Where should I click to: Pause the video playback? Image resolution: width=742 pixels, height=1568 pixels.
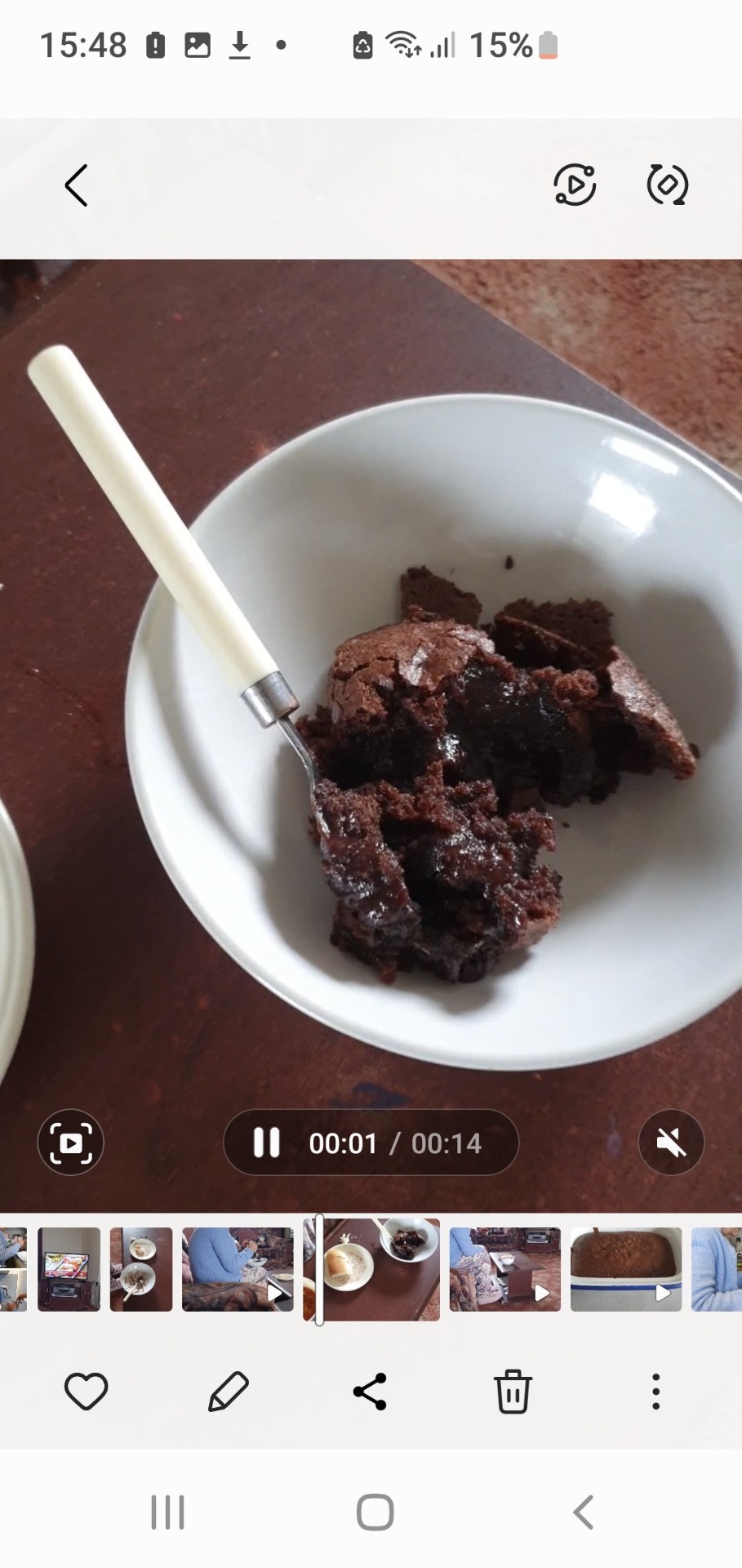(x=266, y=1143)
